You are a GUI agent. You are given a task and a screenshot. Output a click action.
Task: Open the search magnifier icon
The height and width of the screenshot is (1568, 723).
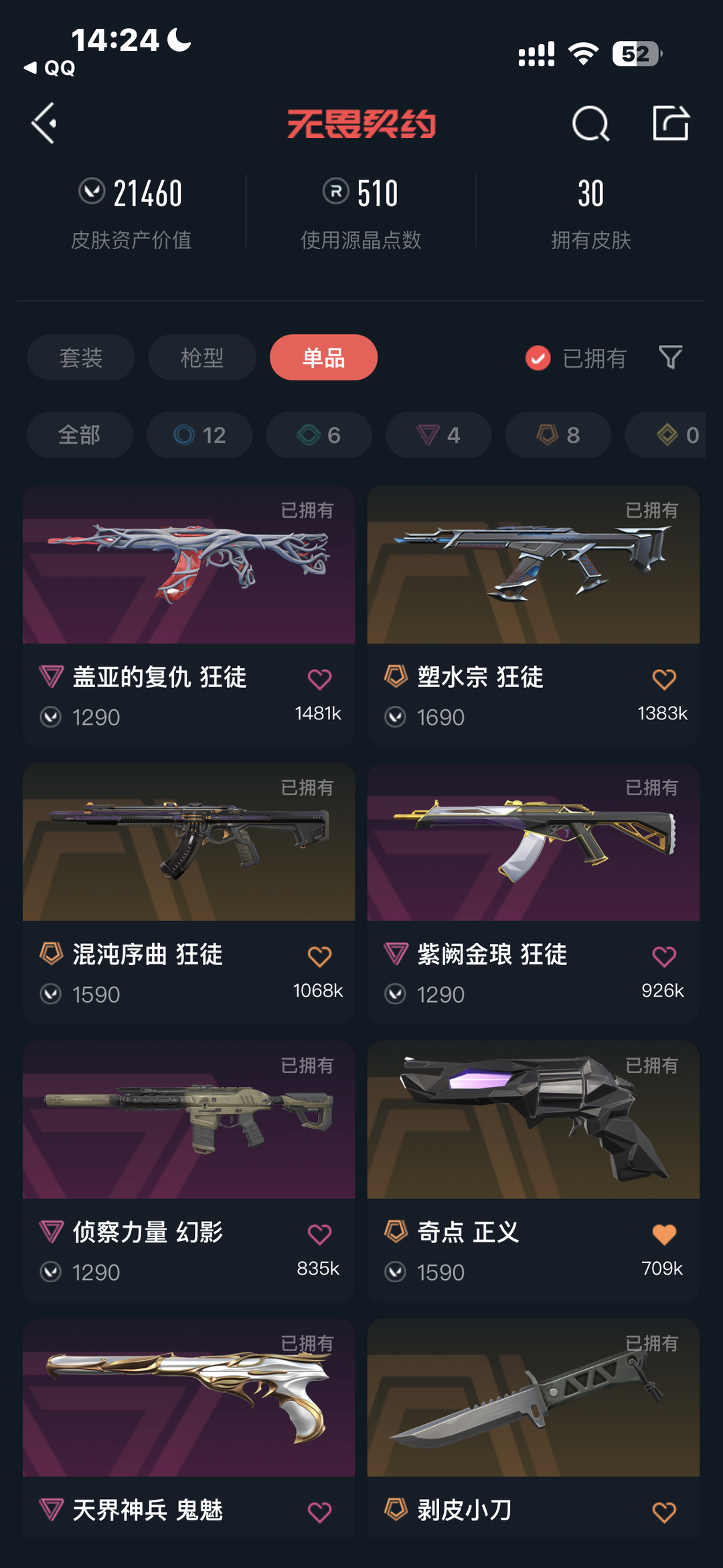[590, 123]
